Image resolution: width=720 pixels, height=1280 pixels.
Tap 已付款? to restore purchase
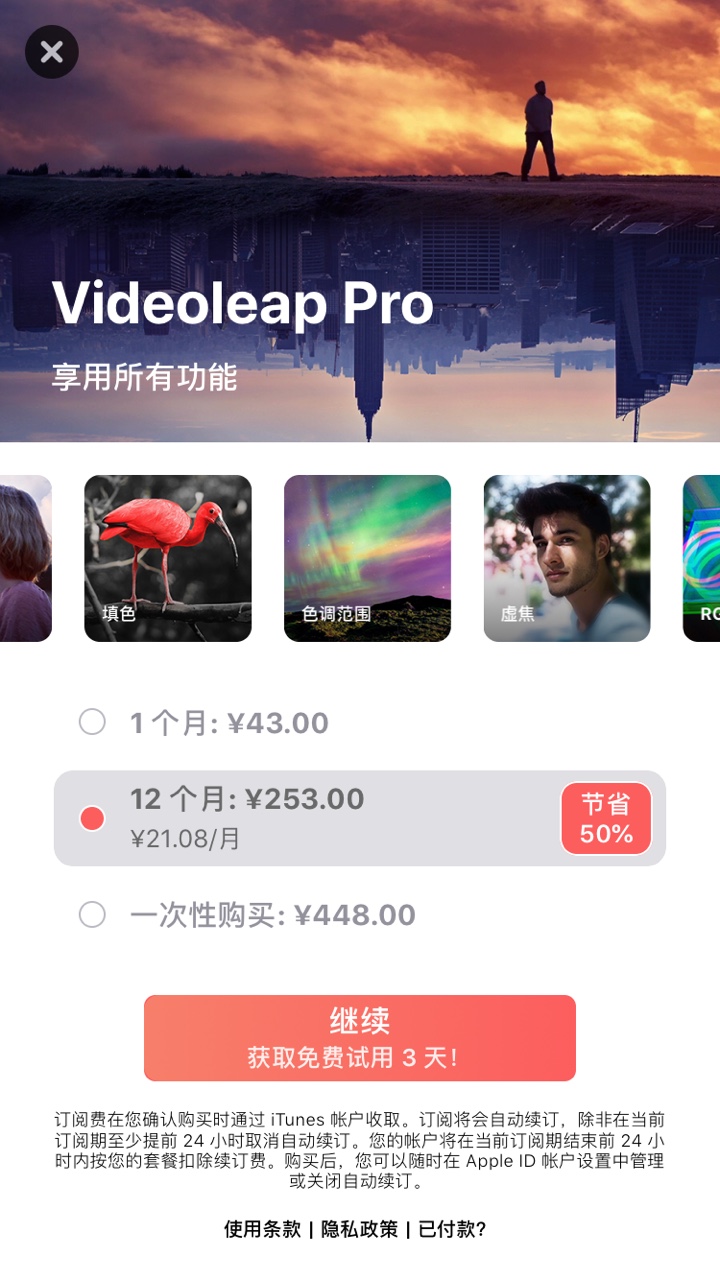[452, 1229]
